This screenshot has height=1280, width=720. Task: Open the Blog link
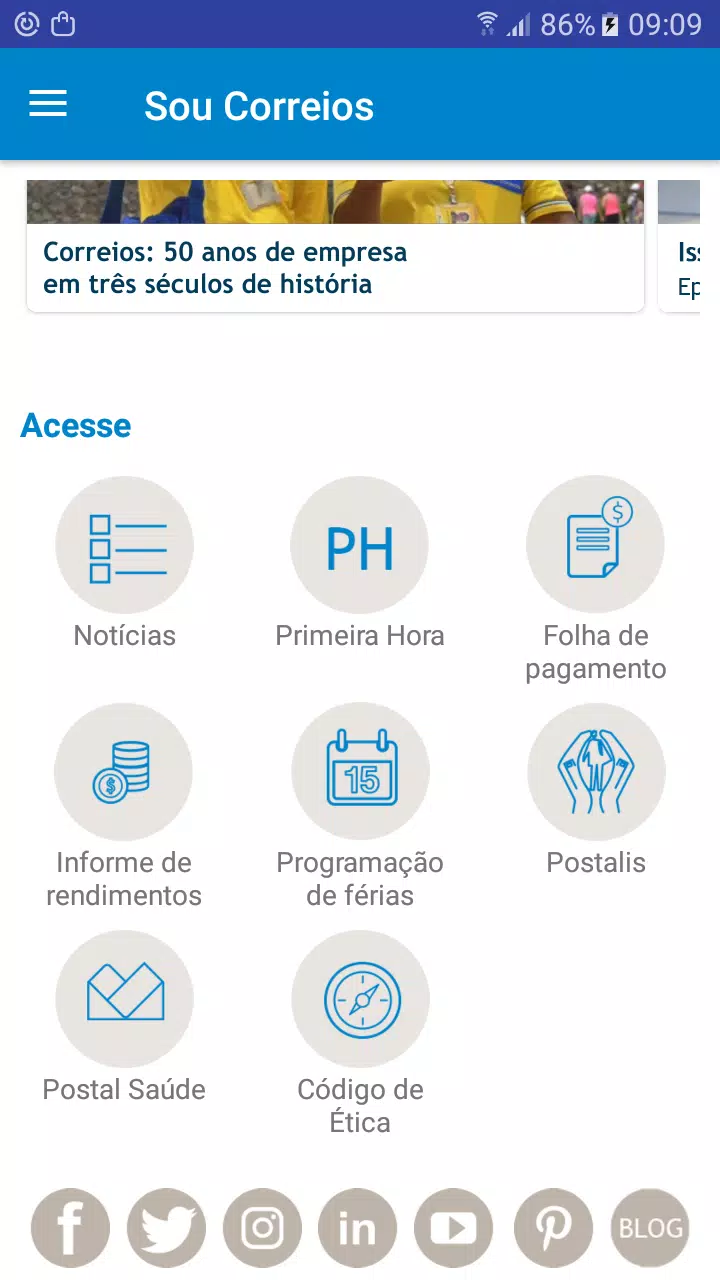coord(650,1228)
